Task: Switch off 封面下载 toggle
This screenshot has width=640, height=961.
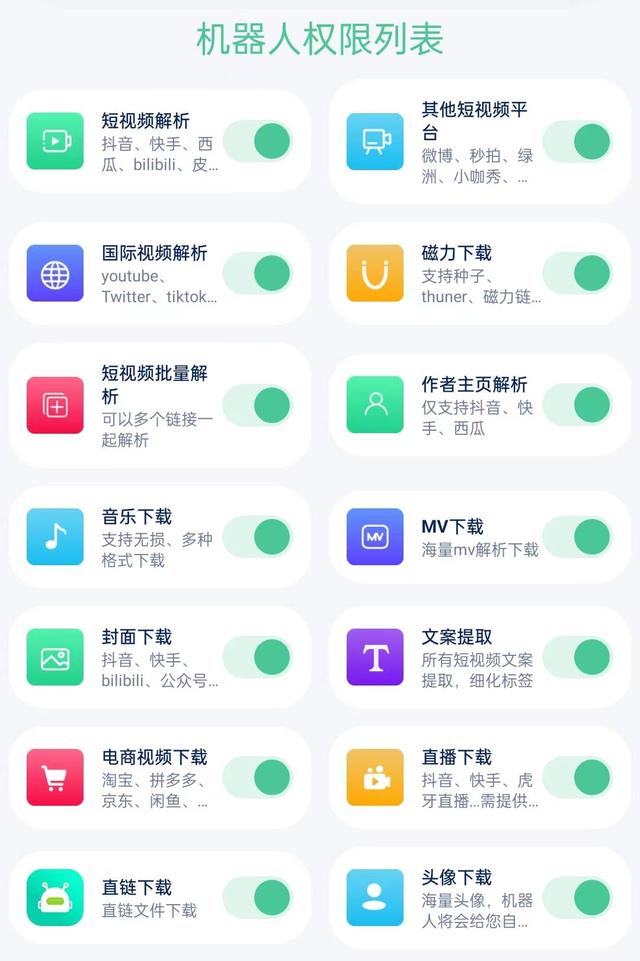Action: point(257,657)
